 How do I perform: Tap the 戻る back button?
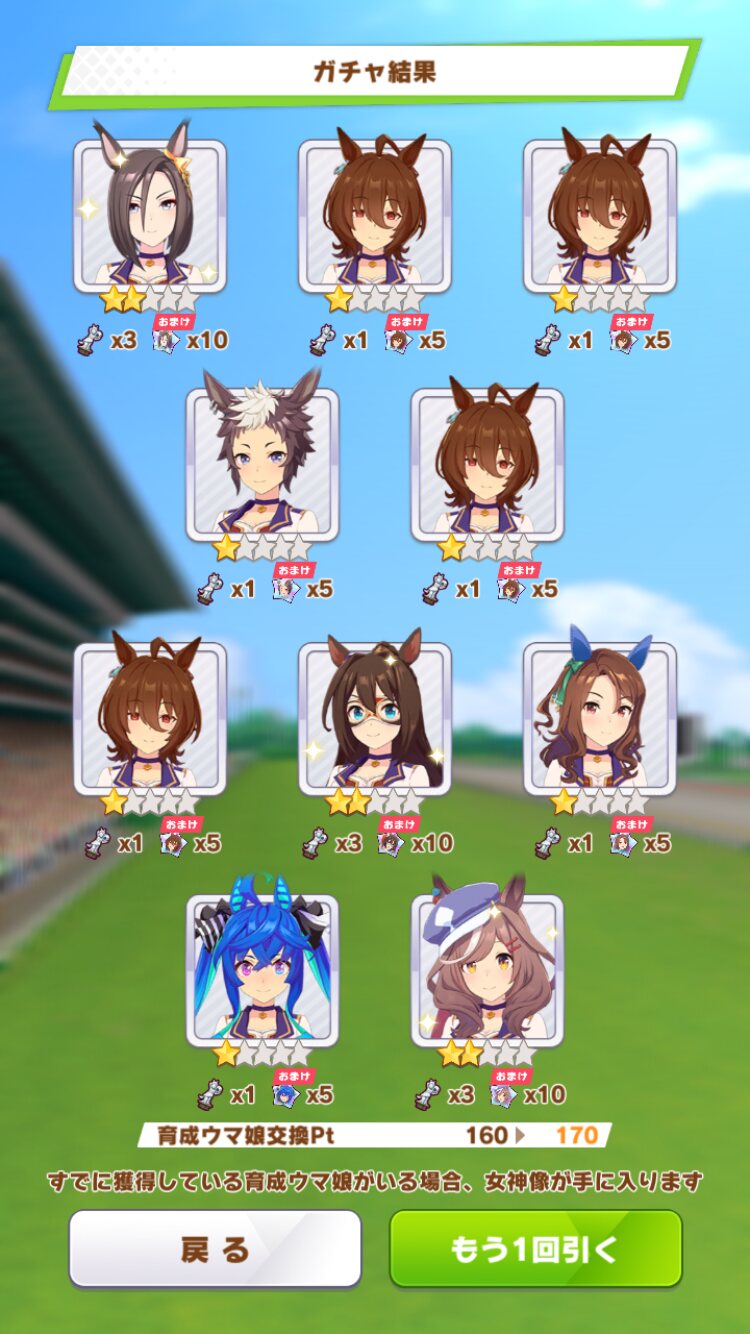[214, 1248]
